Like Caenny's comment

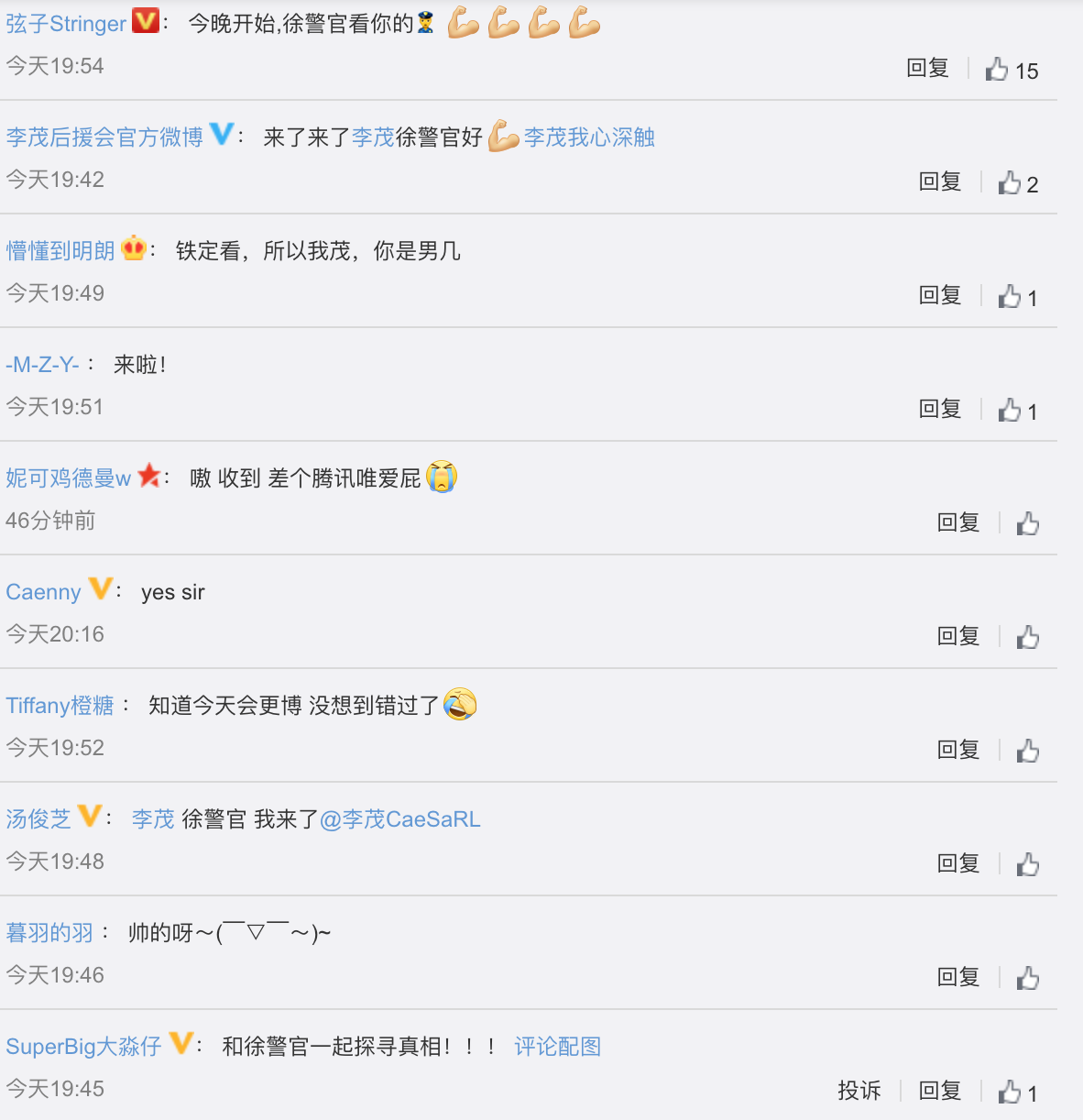tap(1028, 637)
